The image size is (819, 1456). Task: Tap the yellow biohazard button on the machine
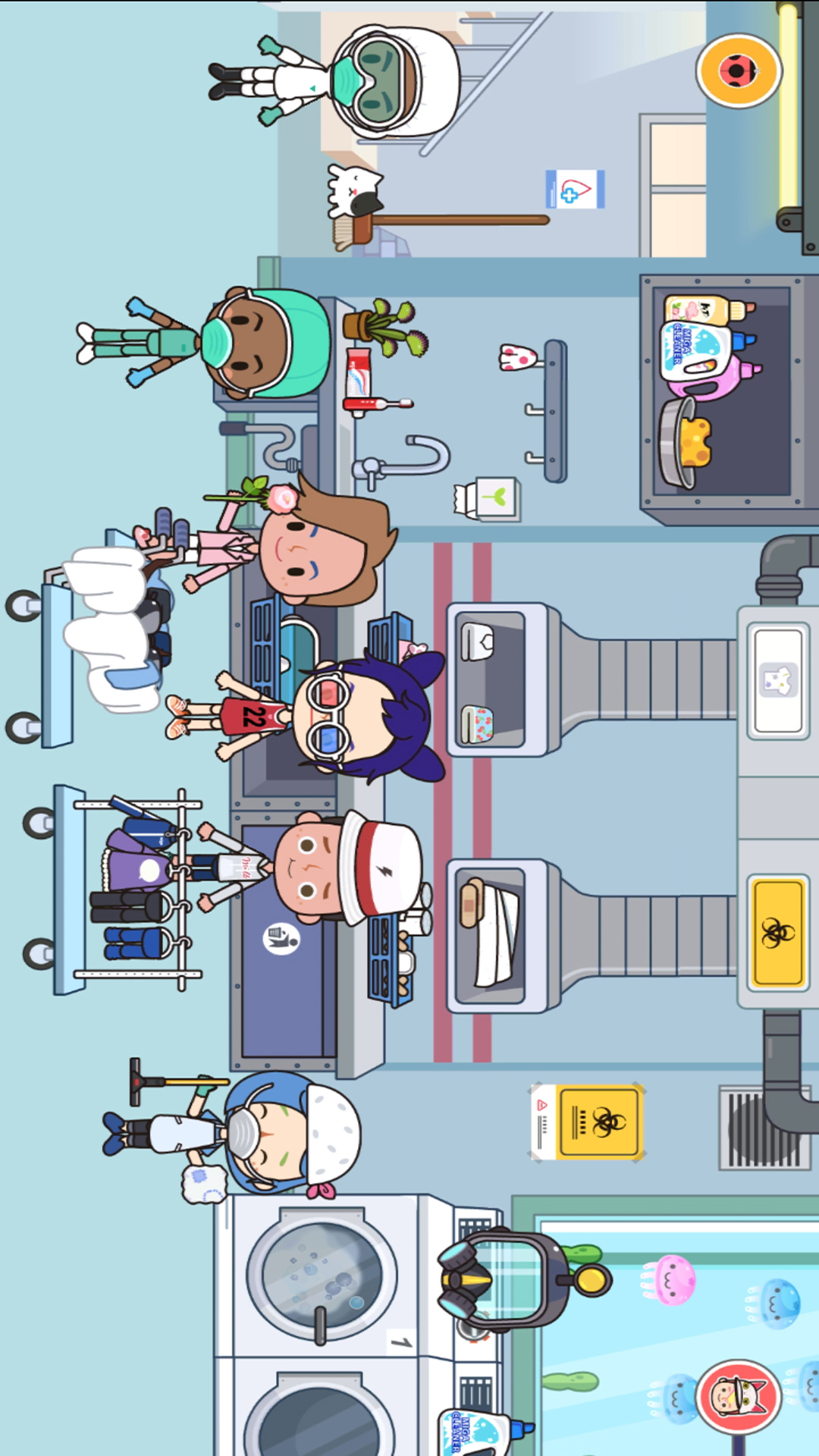point(777,933)
